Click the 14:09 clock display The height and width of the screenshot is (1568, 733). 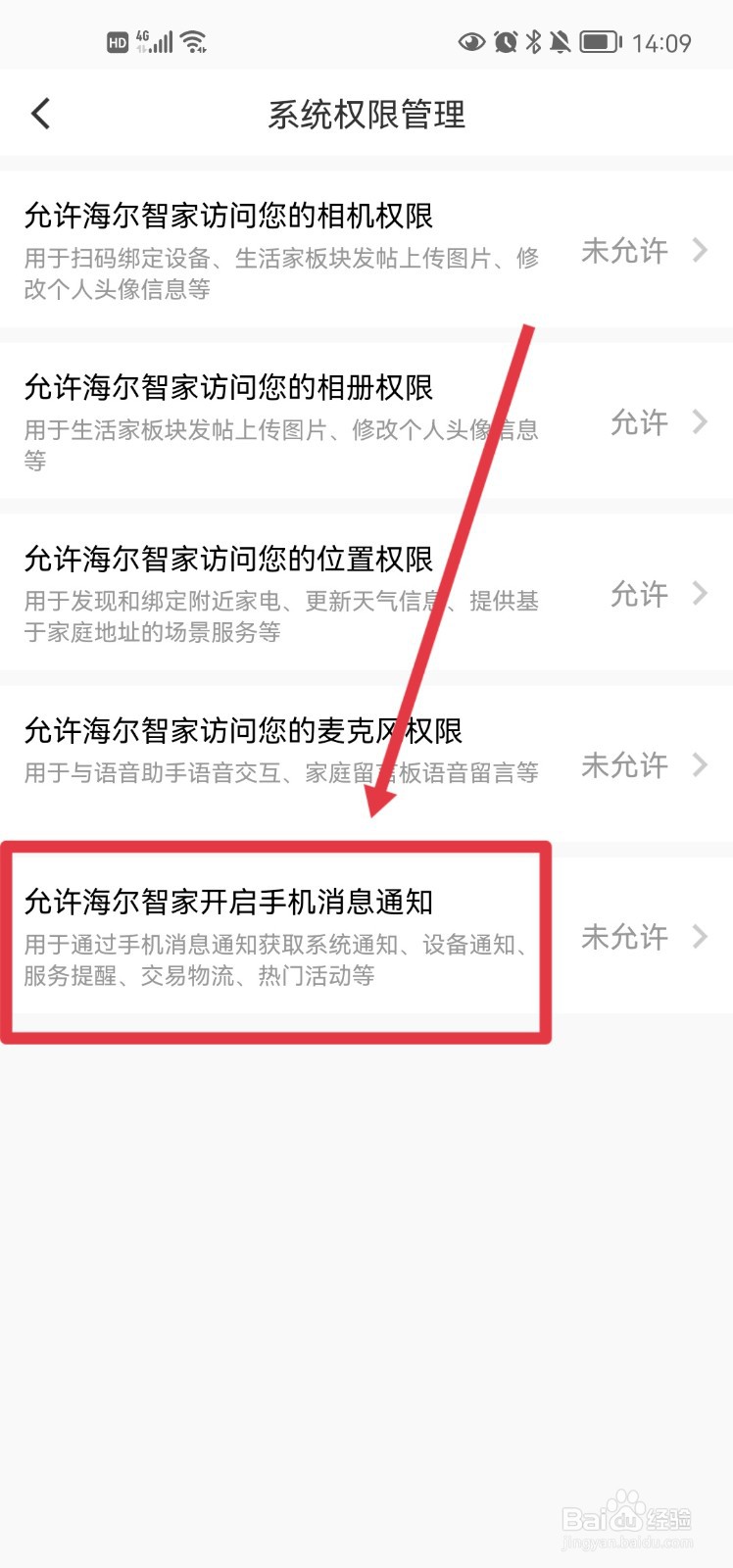tap(664, 40)
